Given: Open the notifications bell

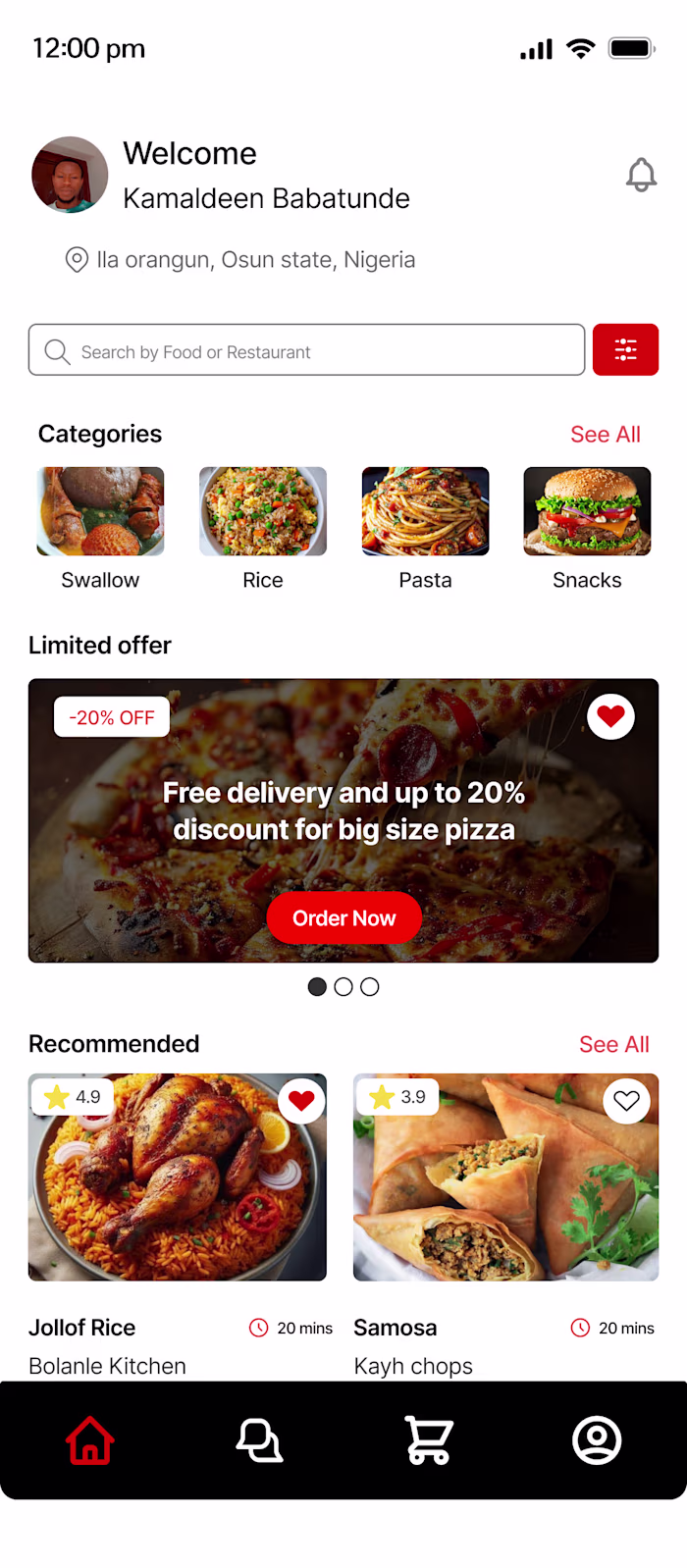Looking at the screenshot, I should click(x=641, y=175).
